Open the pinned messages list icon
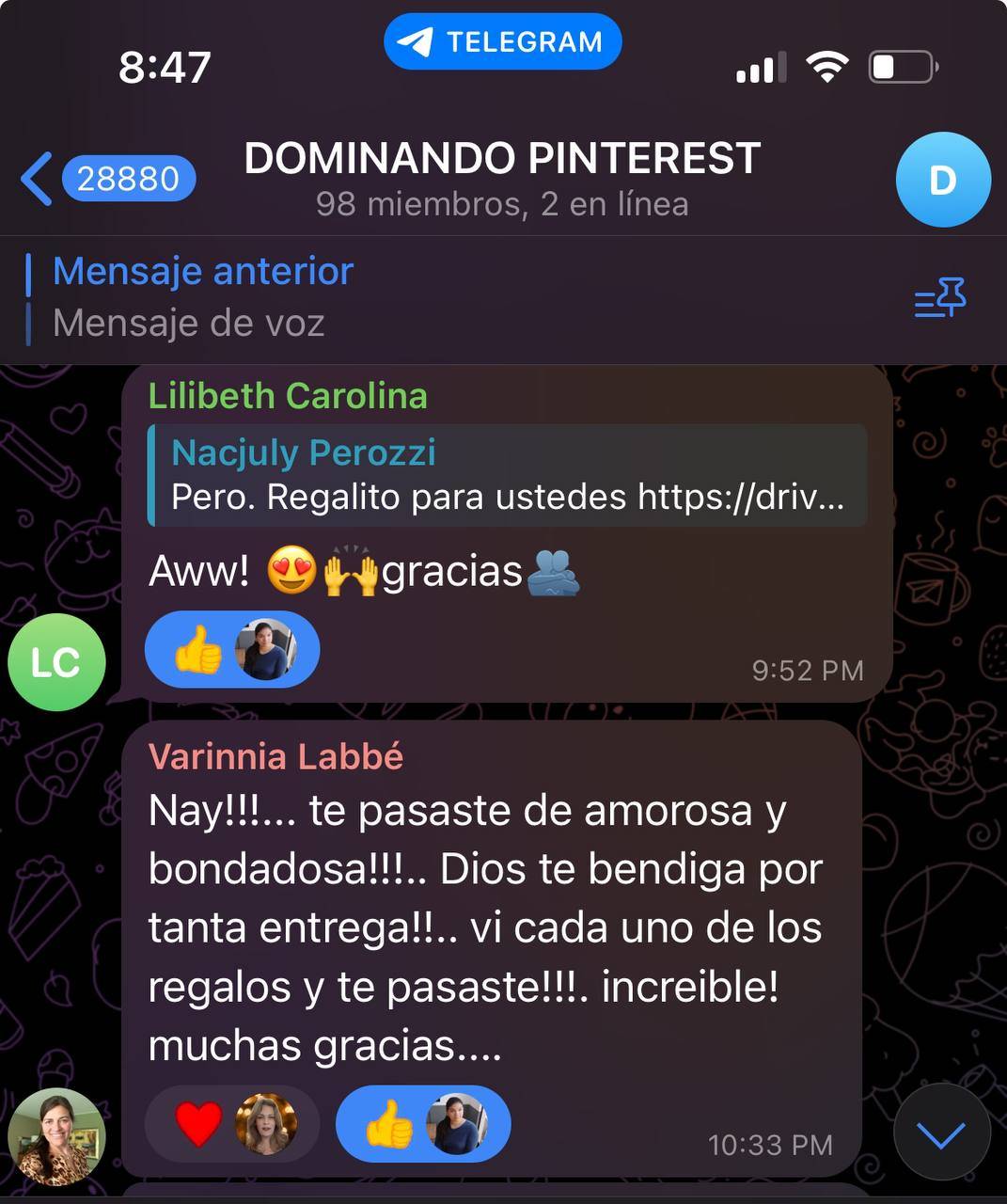1007x1204 pixels. [940, 297]
